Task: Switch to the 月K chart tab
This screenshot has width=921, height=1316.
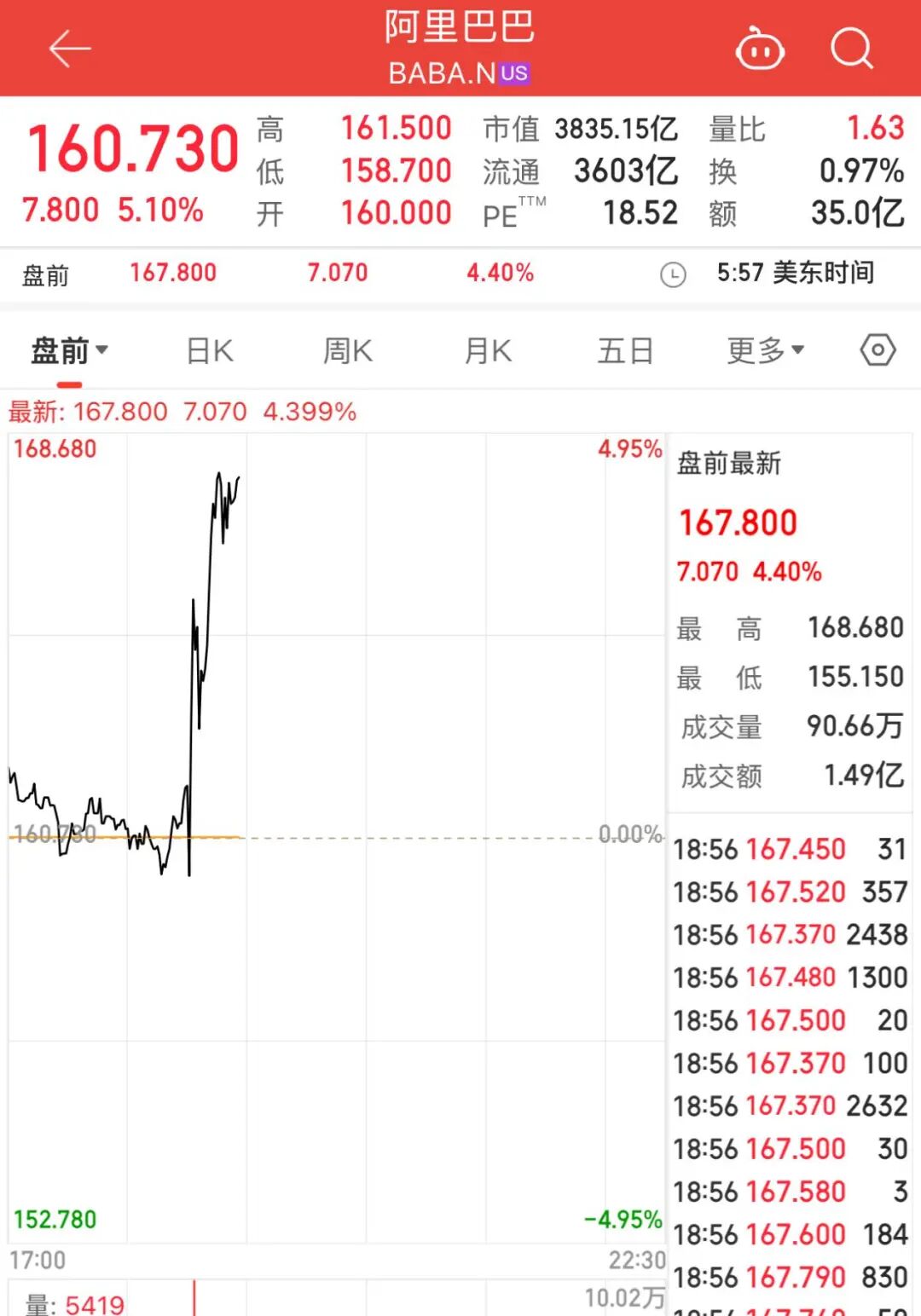Action: (x=488, y=350)
